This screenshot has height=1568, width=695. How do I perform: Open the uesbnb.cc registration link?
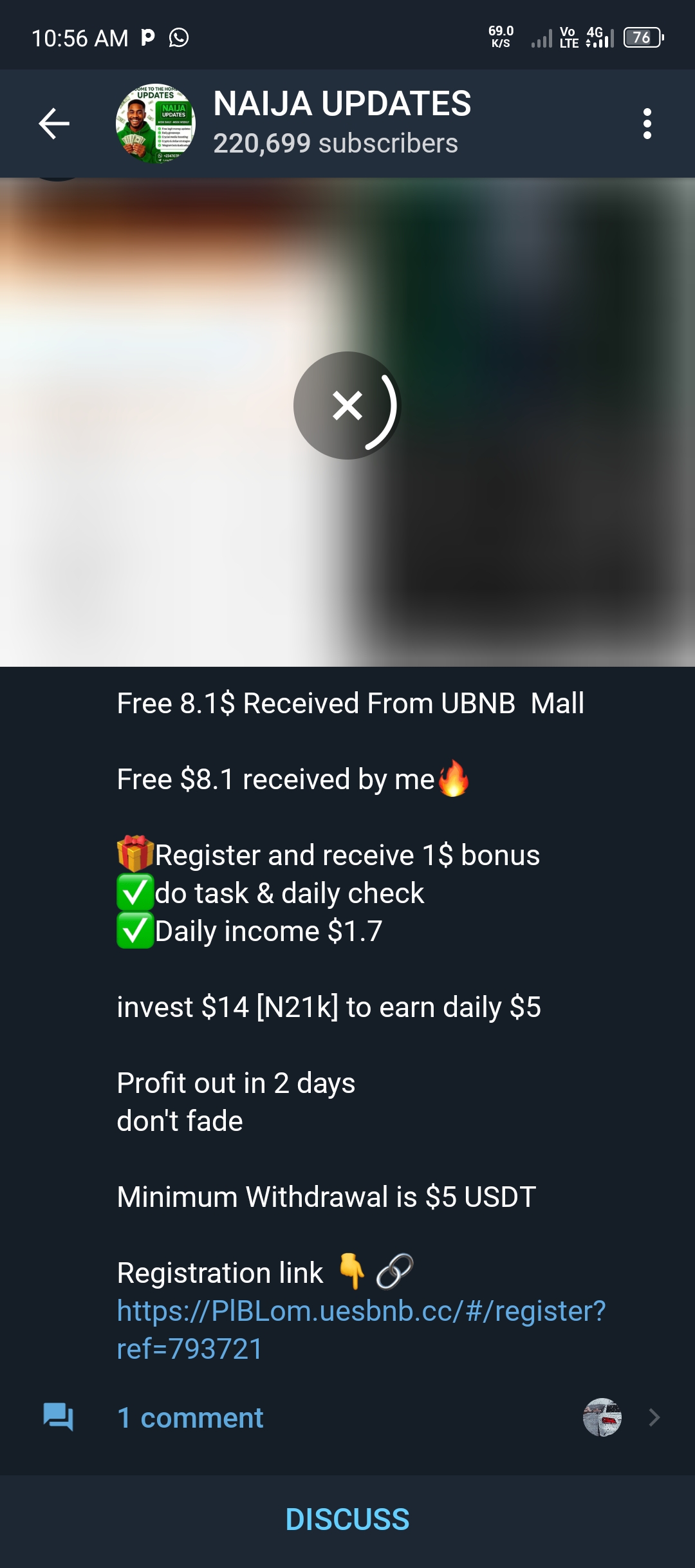point(360,1311)
